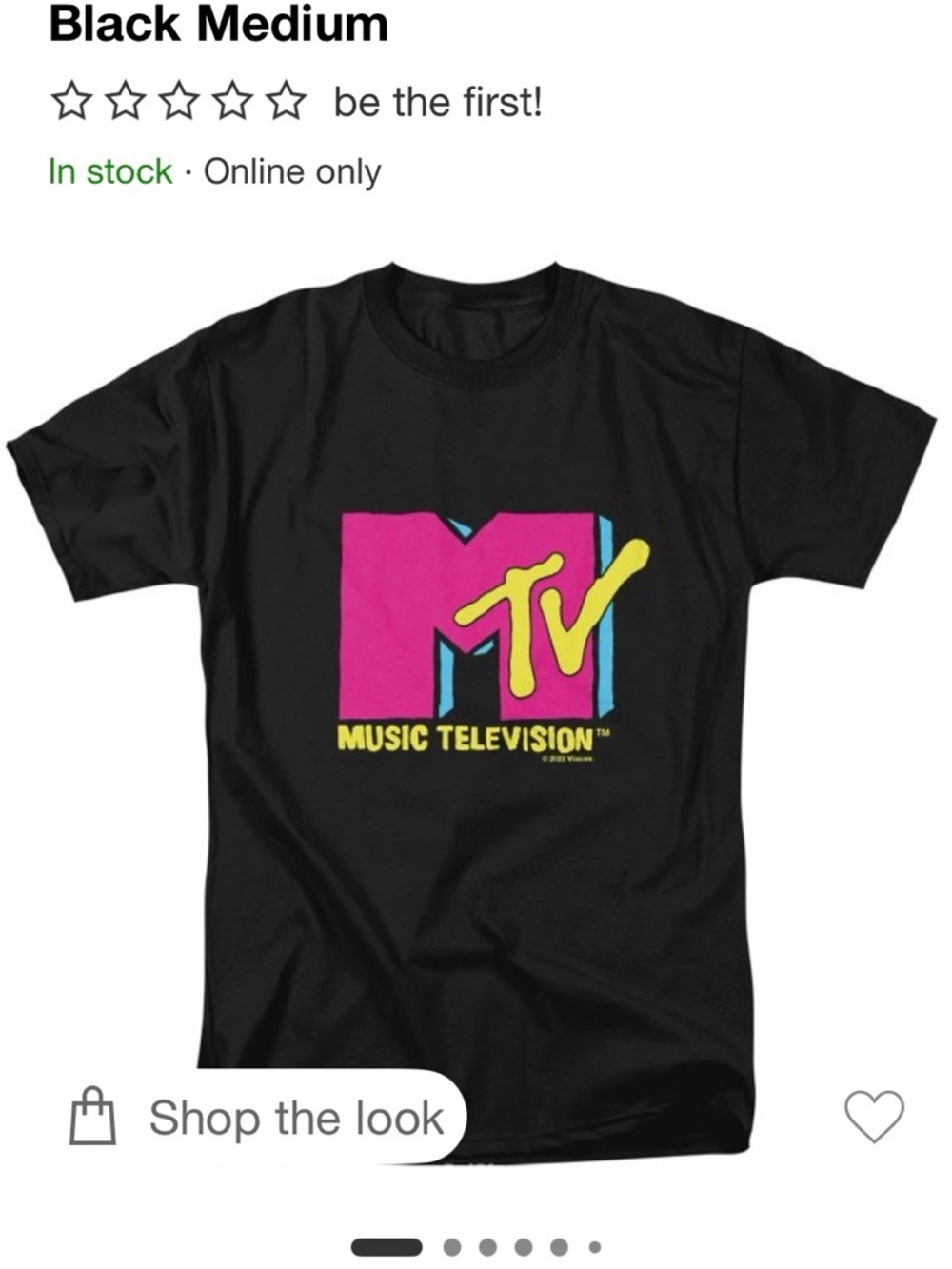The width and height of the screenshot is (952, 1269).
Task: Click the fifth rating star
Action: tap(284, 102)
